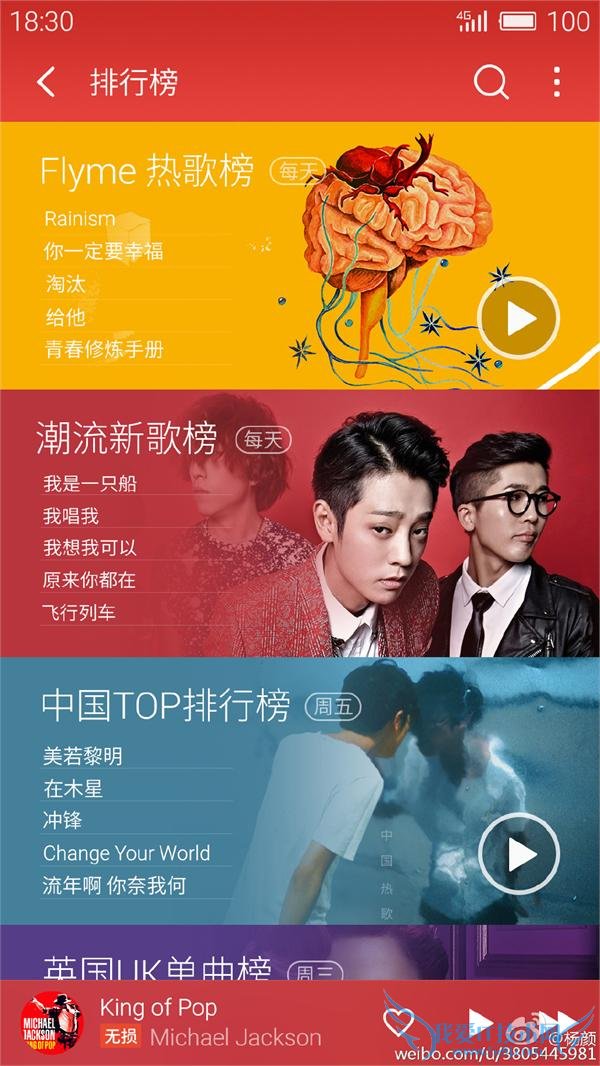Open the King of Pop now playing bar
The image size is (600, 1066).
coord(200,1022)
